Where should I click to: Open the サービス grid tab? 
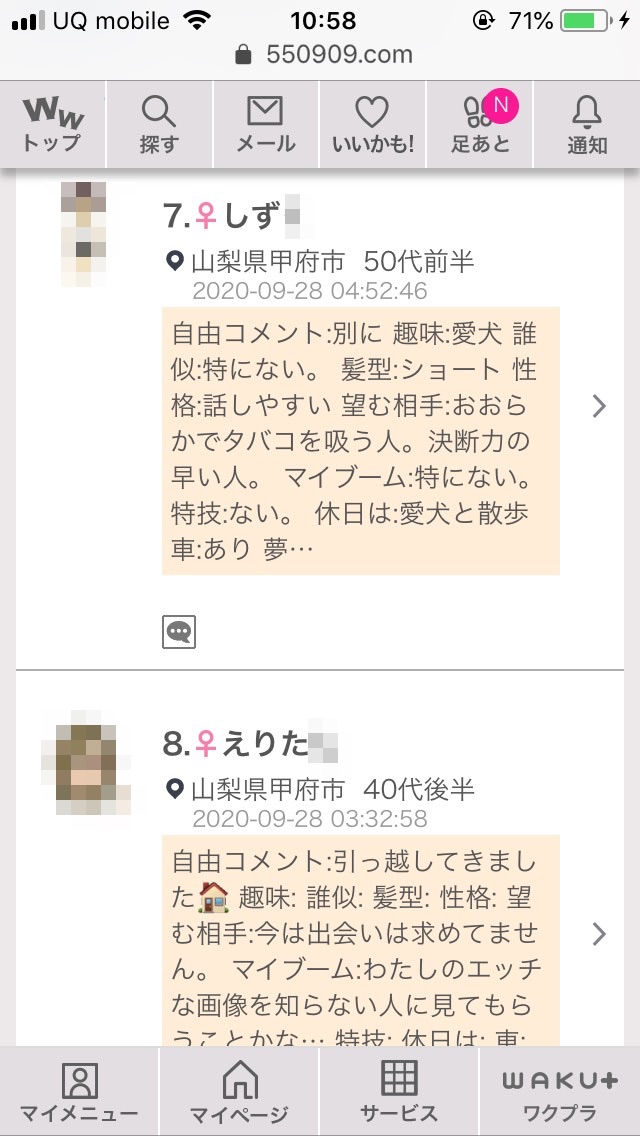[x=399, y=1092]
